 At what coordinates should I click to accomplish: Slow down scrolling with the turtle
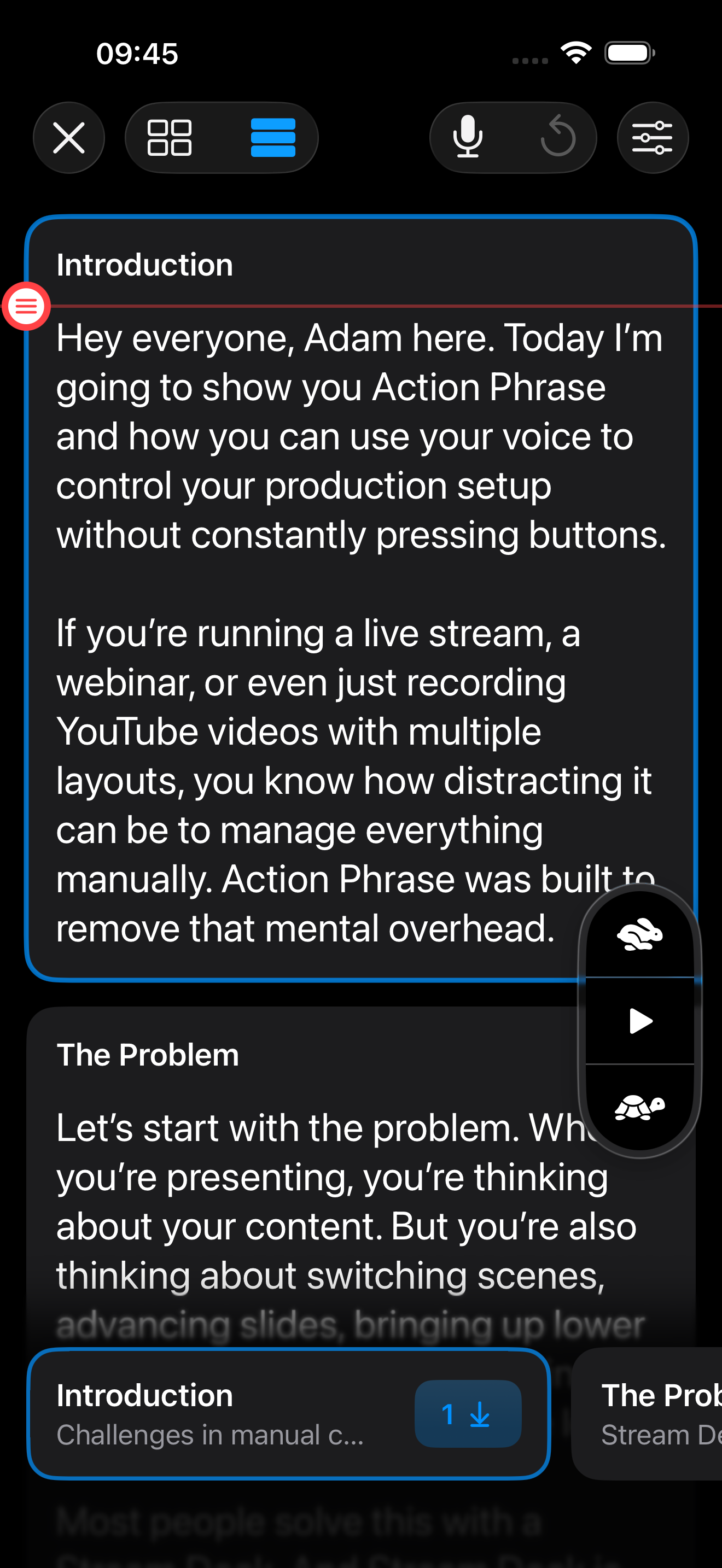639,1107
